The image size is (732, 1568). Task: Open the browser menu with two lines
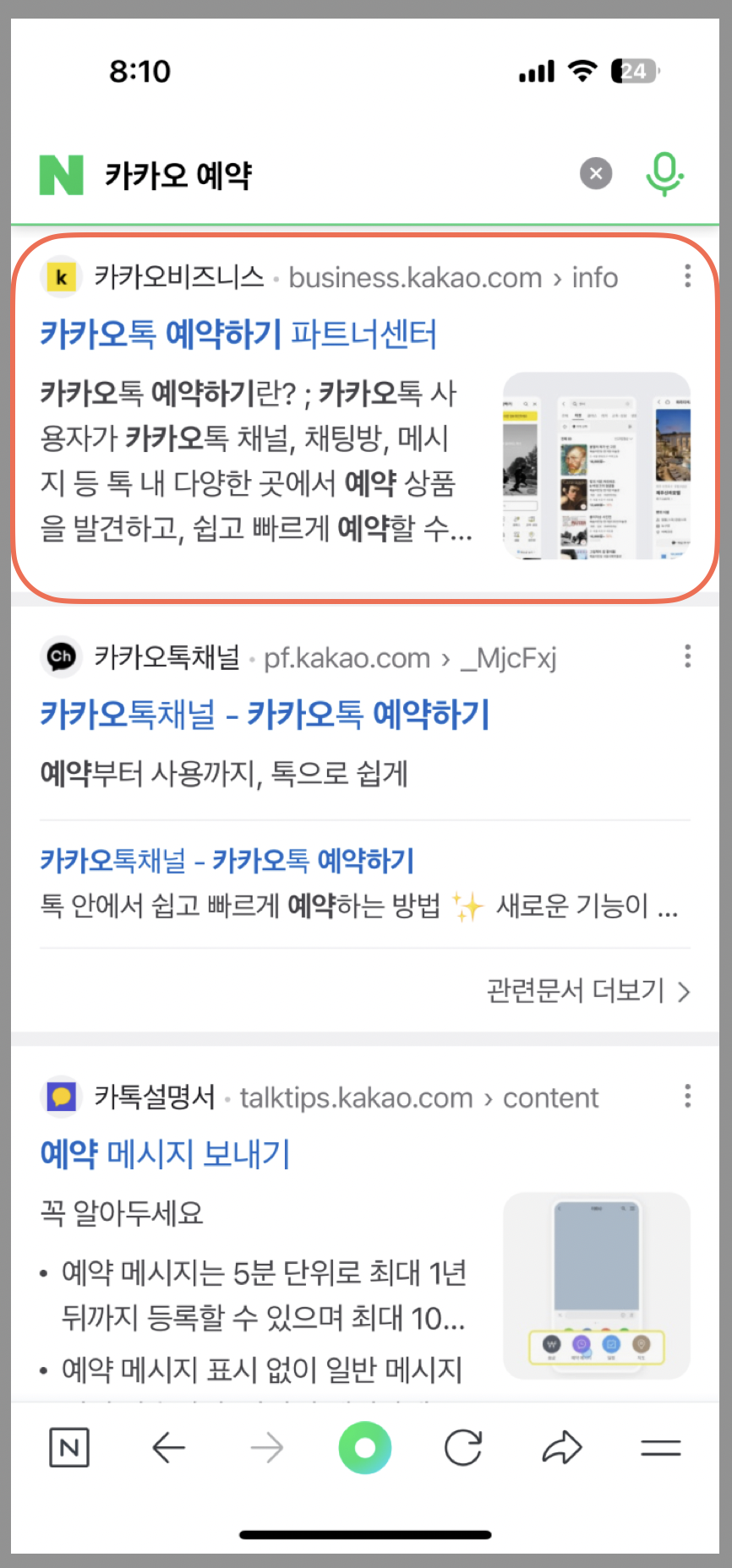(661, 1448)
